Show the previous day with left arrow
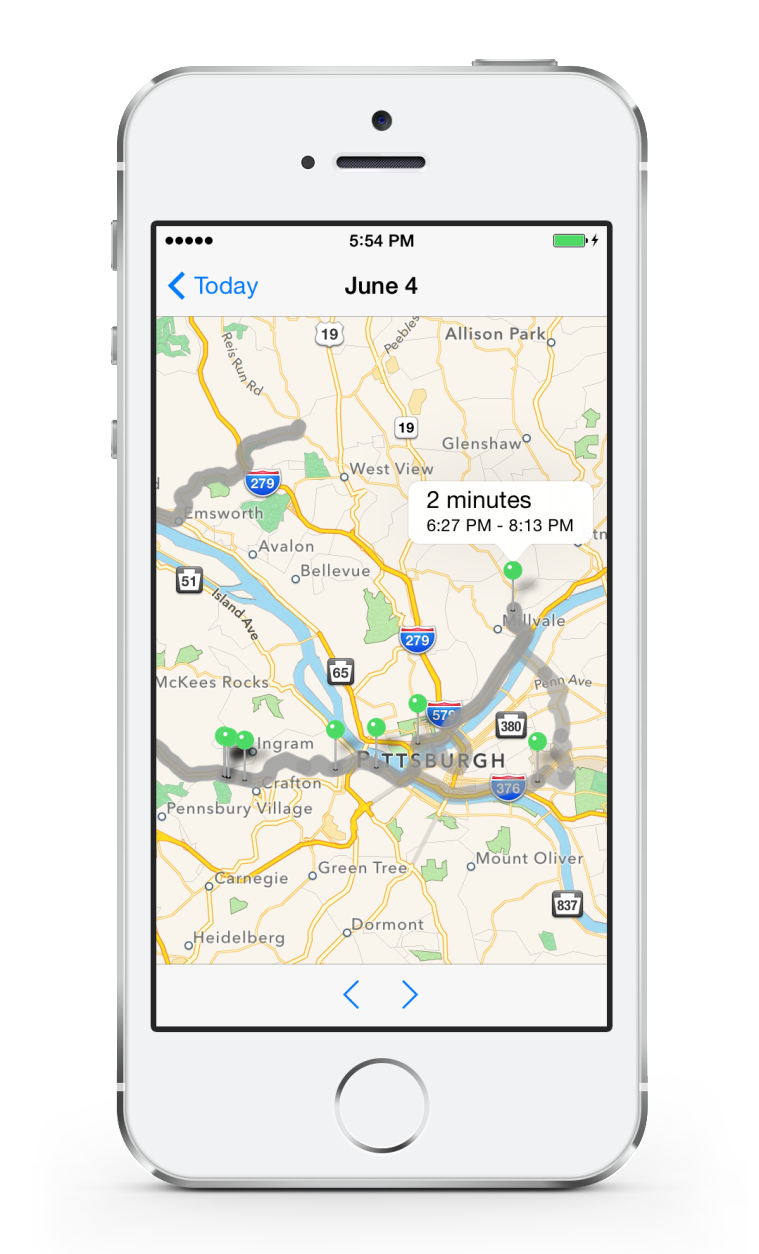Viewport: 759px width, 1254px height. click(351, 994)
